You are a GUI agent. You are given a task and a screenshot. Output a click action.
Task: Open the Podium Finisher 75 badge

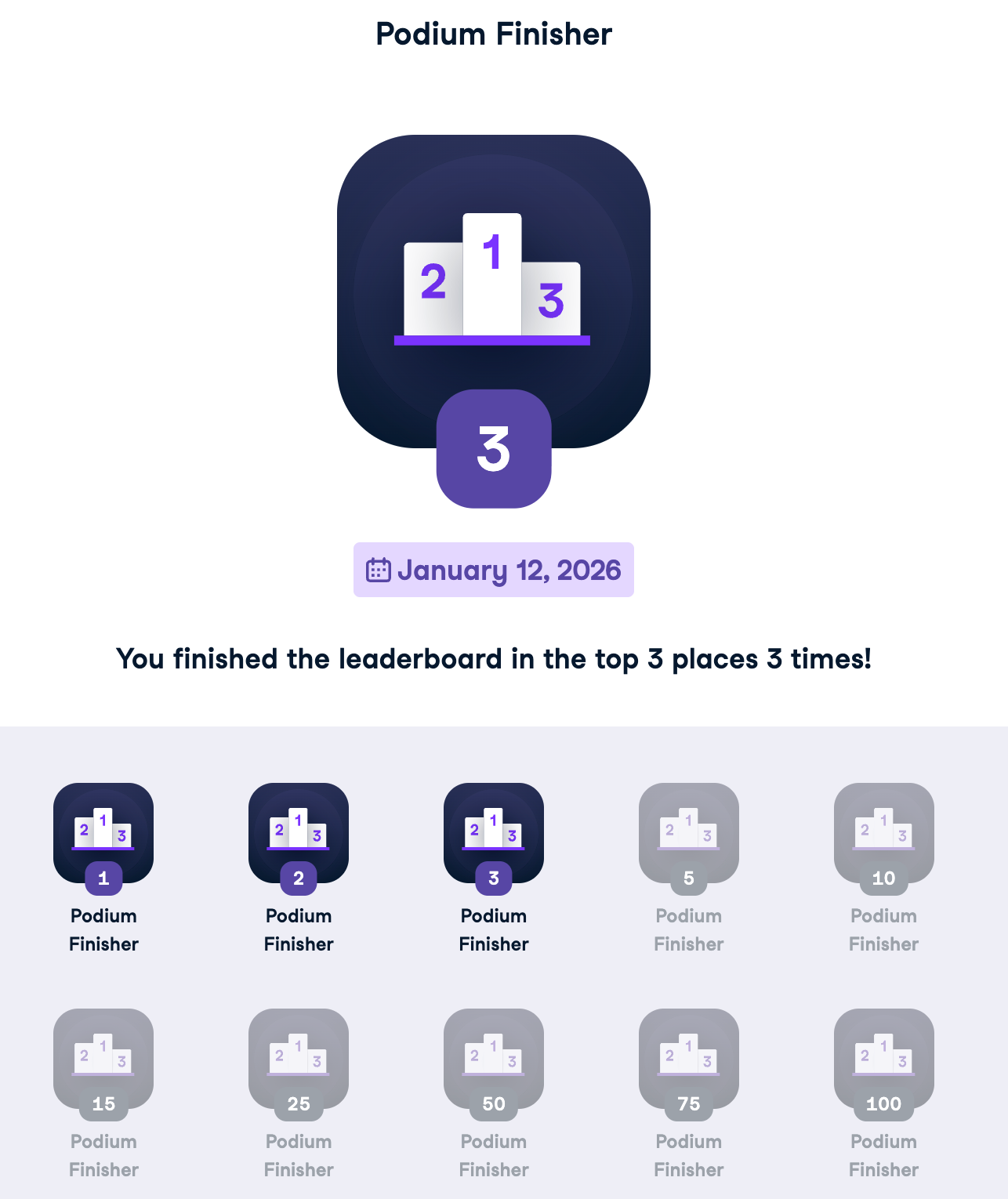click(x=689, y=1060)
